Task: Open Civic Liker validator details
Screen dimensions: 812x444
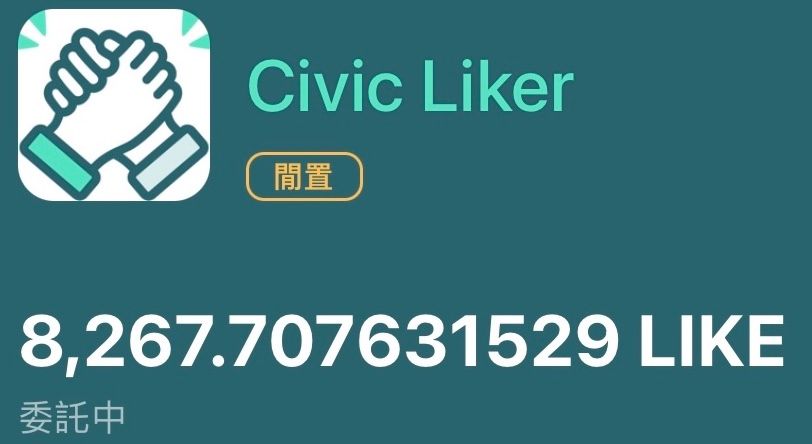Action: (410, 87)
